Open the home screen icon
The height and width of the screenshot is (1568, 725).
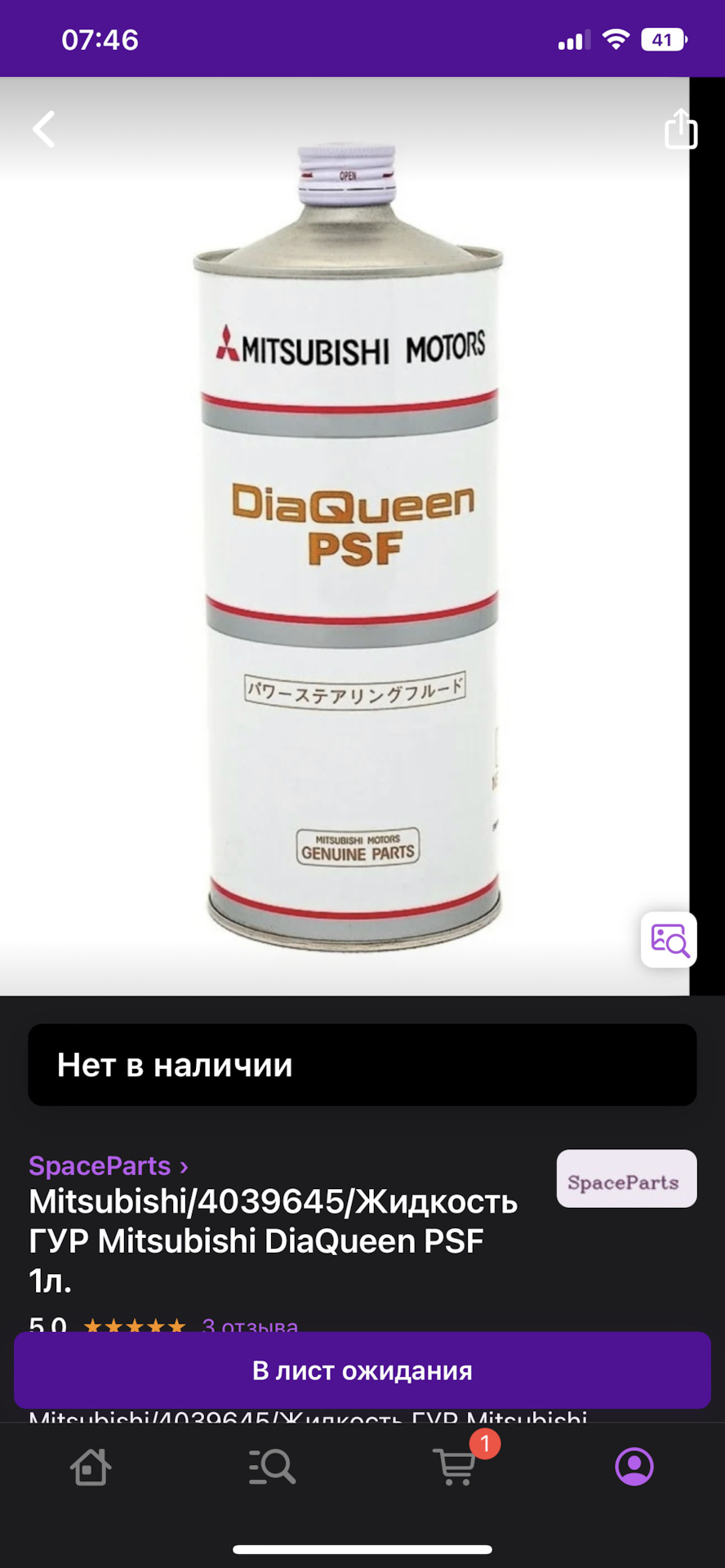pyautogui.click(x=90, y=1467)
